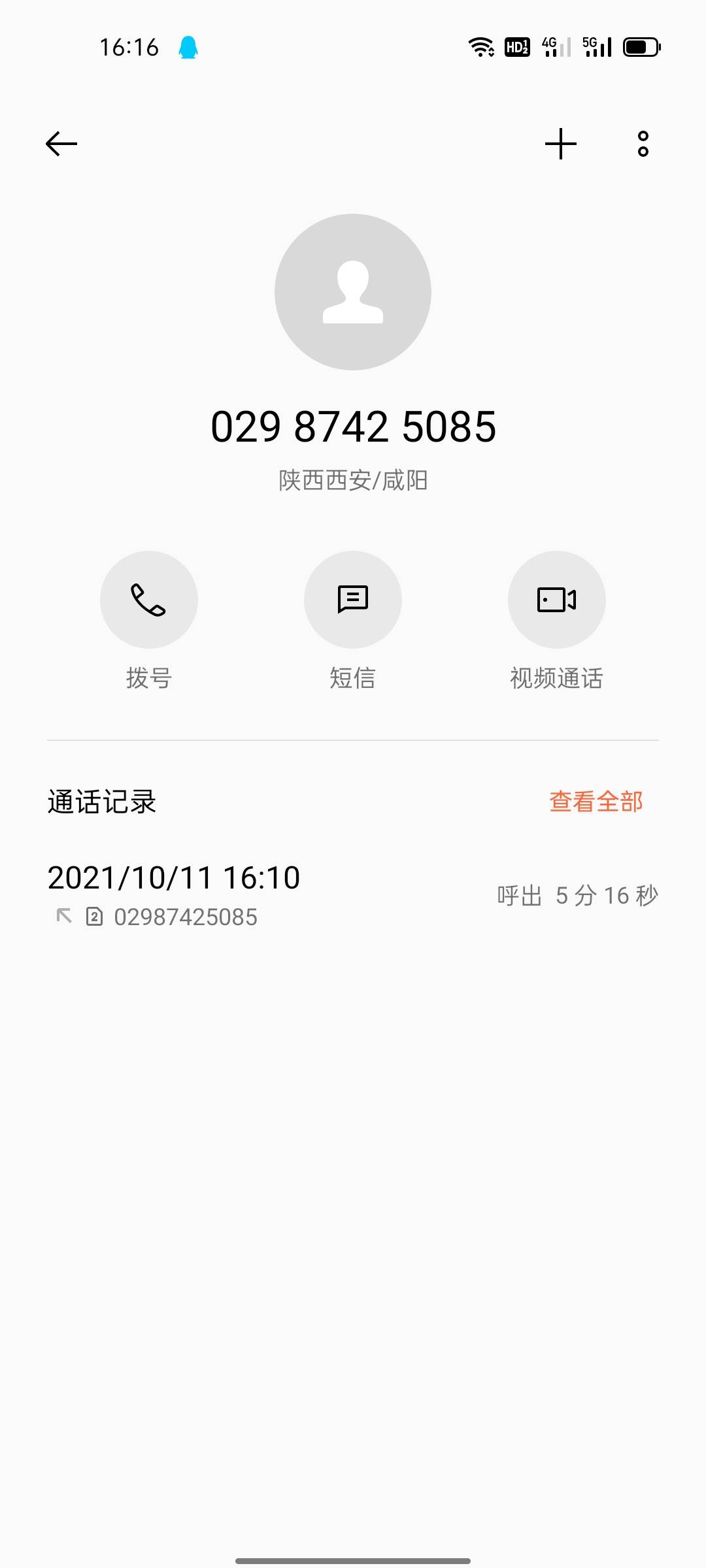Screen dimensions: 706x1568
Task: Start a 视频通话 video call
Action: pos(557,600)
